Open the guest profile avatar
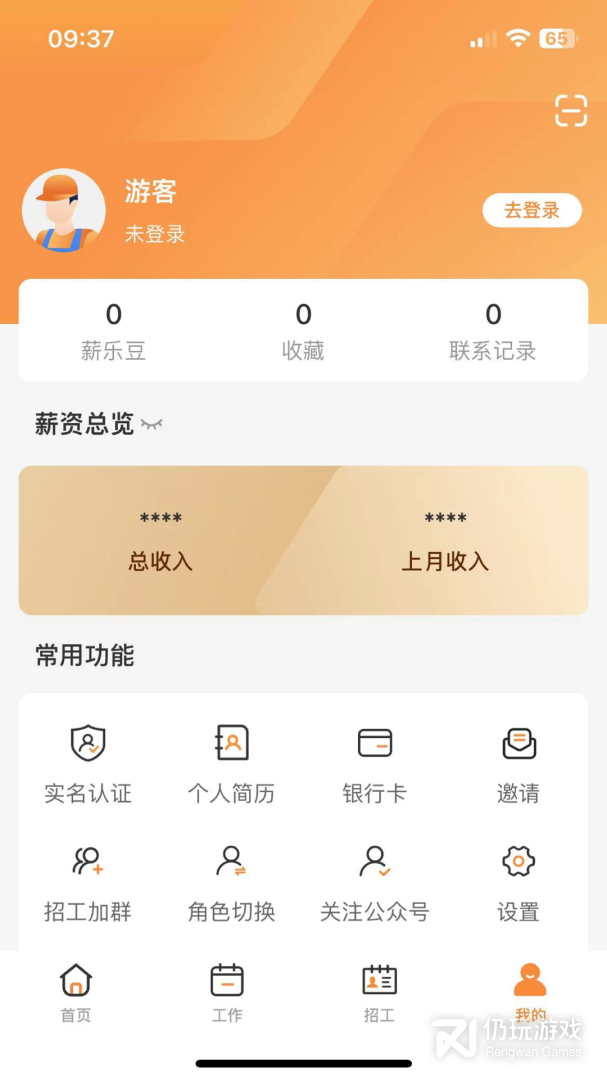Screen dimensions: 607x1080 point(64,210)
